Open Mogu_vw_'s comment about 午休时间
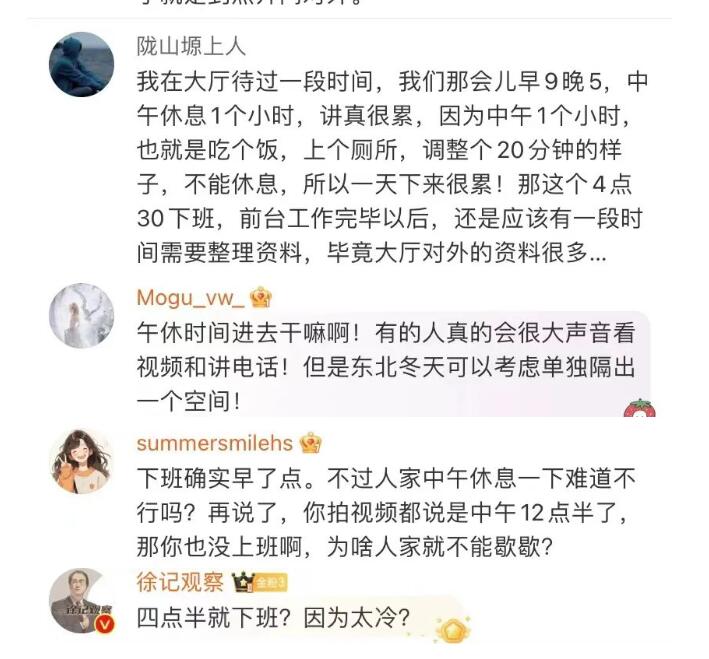Screen dimensions: 709x659 click(385, 364)
